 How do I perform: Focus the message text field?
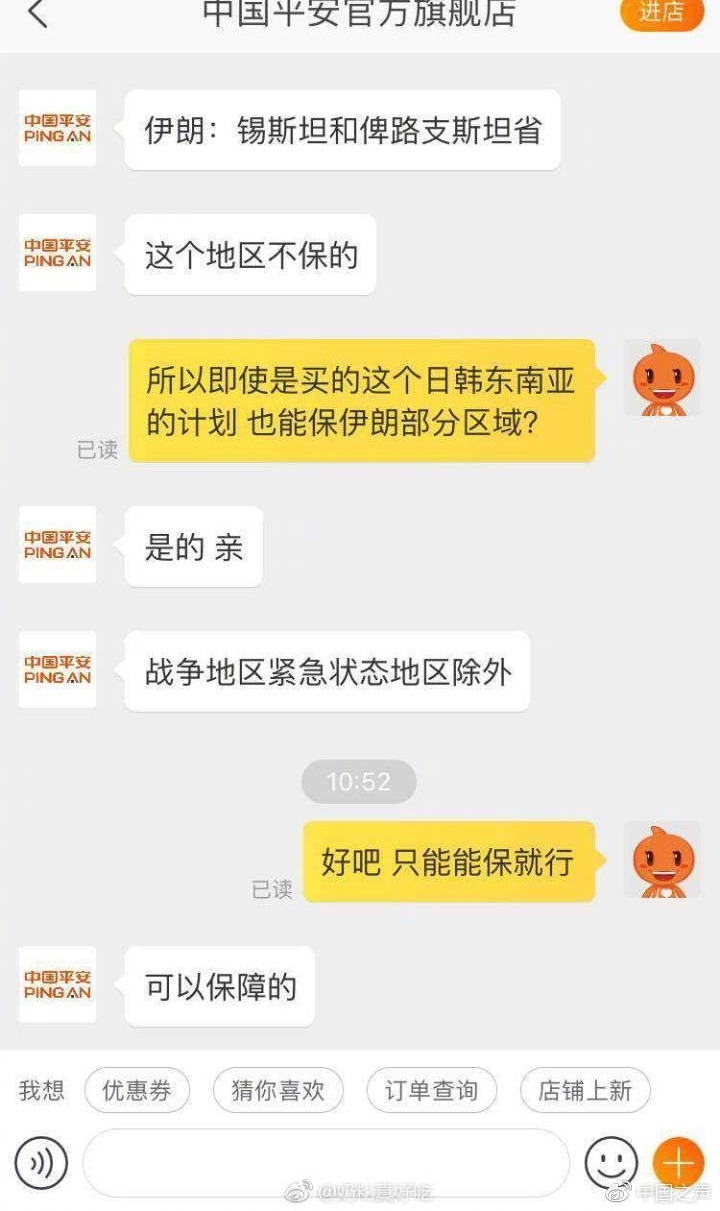click(x=326, y=1163)
